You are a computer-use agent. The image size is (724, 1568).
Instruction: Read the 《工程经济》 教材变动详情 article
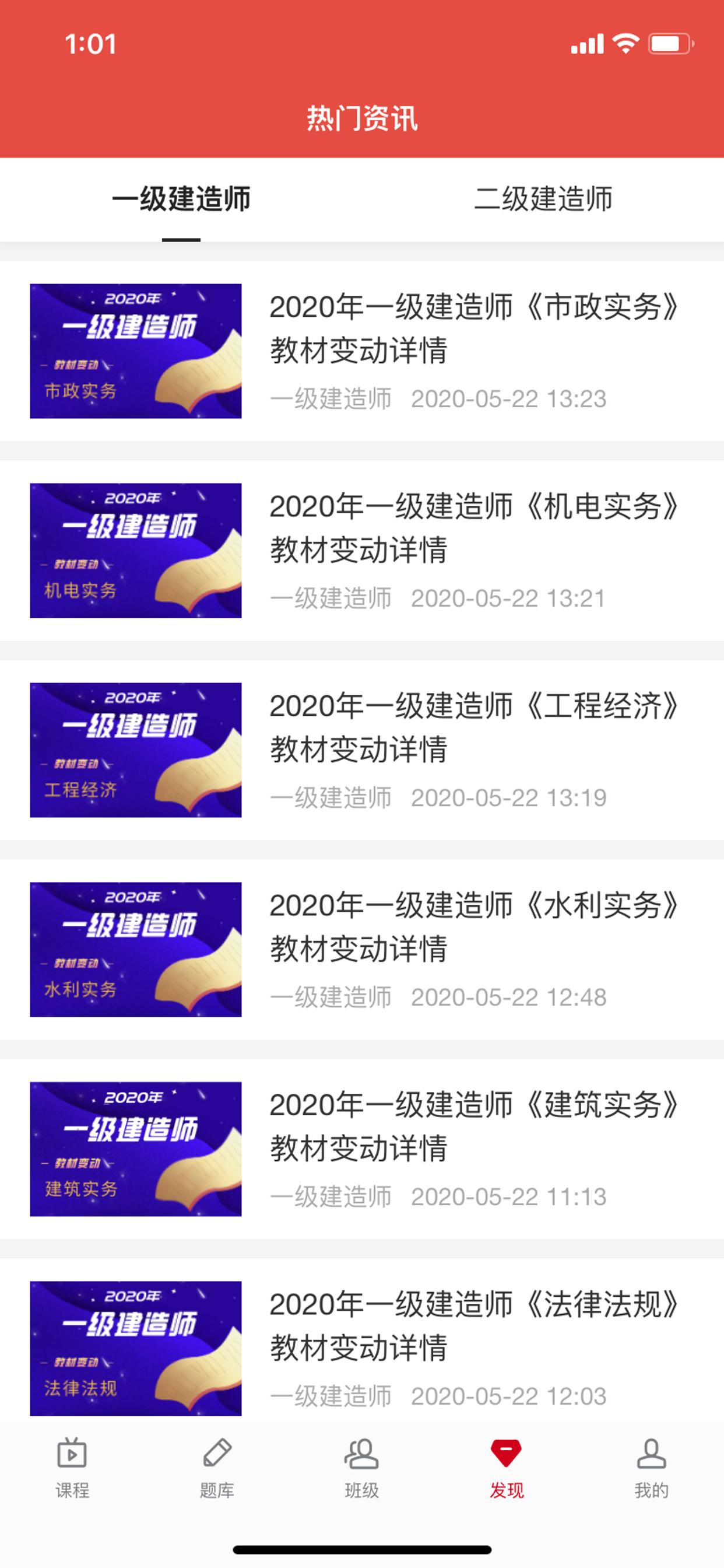tap(362, 750)
